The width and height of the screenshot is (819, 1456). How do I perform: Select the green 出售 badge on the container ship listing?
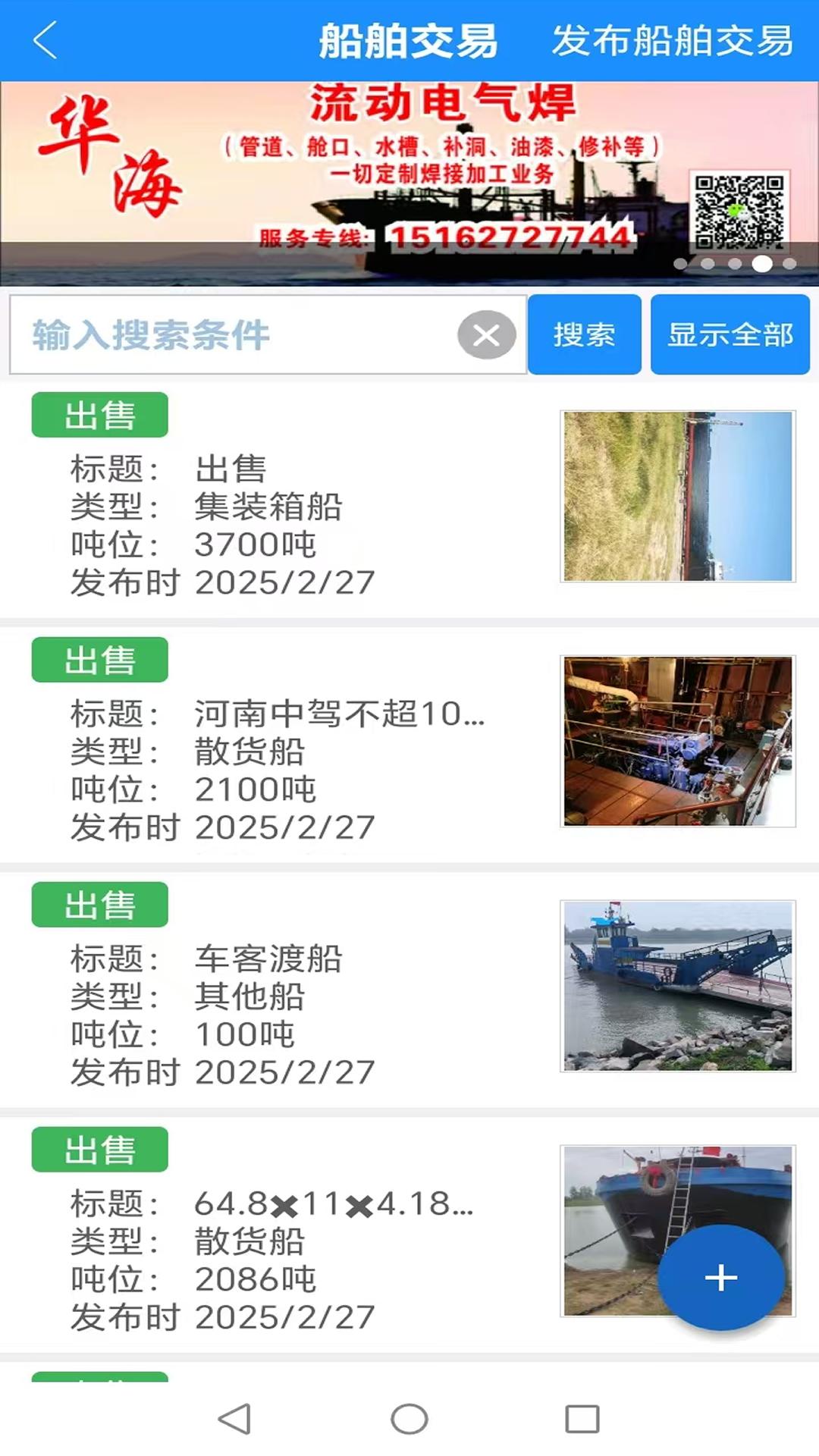pos(99,416)
